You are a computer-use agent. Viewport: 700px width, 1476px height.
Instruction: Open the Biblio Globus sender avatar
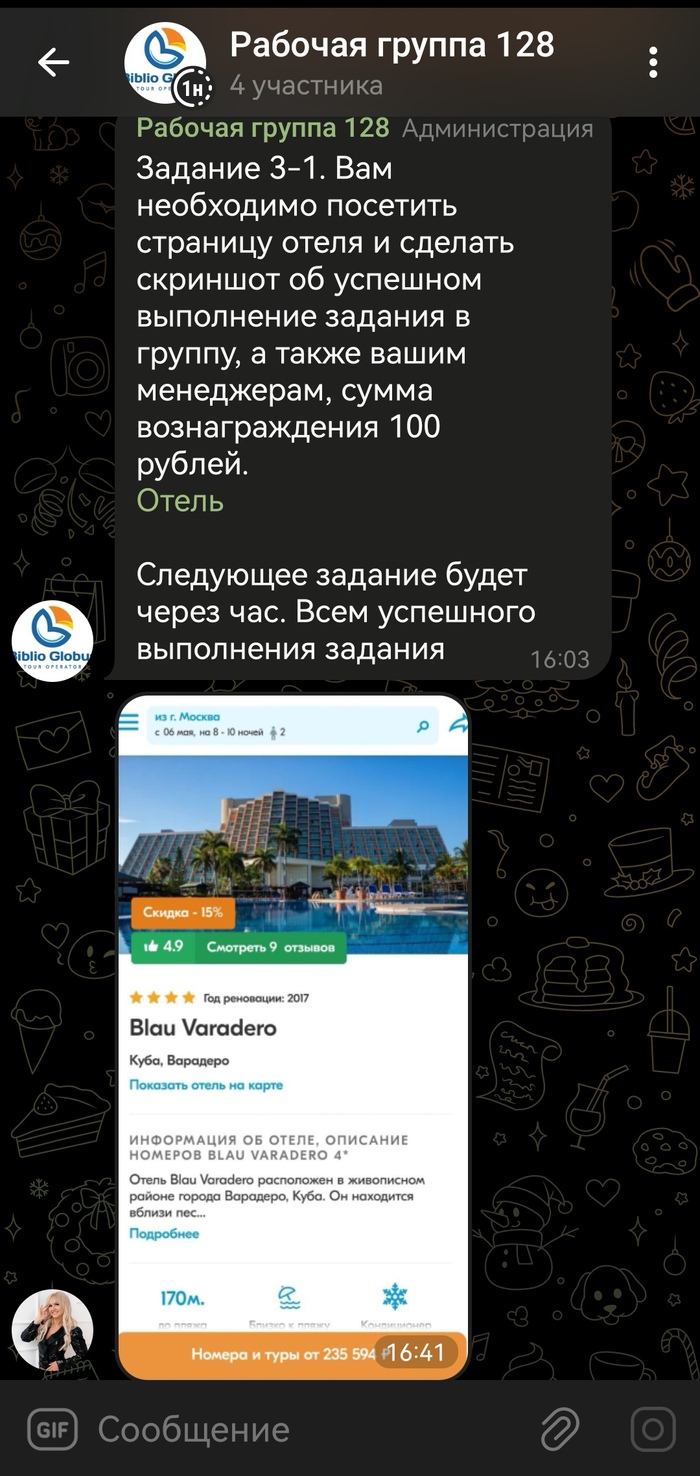coord(52,641)
